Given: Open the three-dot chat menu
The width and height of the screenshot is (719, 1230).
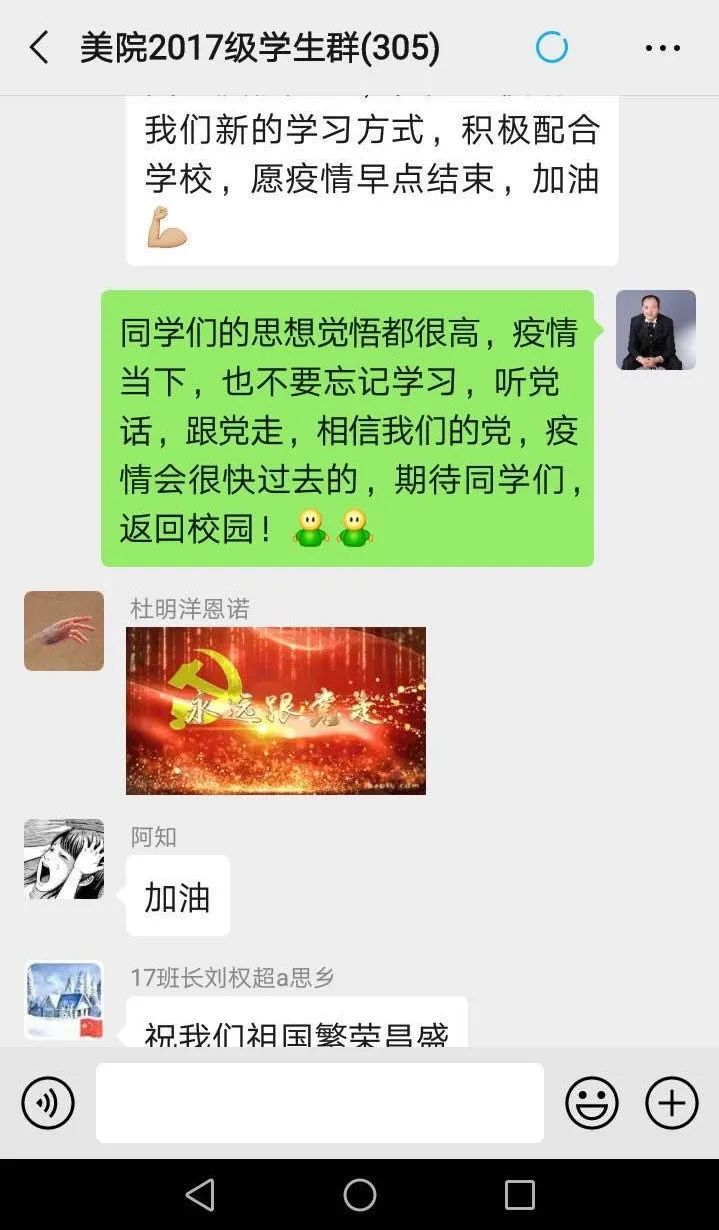Looking at the screenshot, I should point(662,48).
